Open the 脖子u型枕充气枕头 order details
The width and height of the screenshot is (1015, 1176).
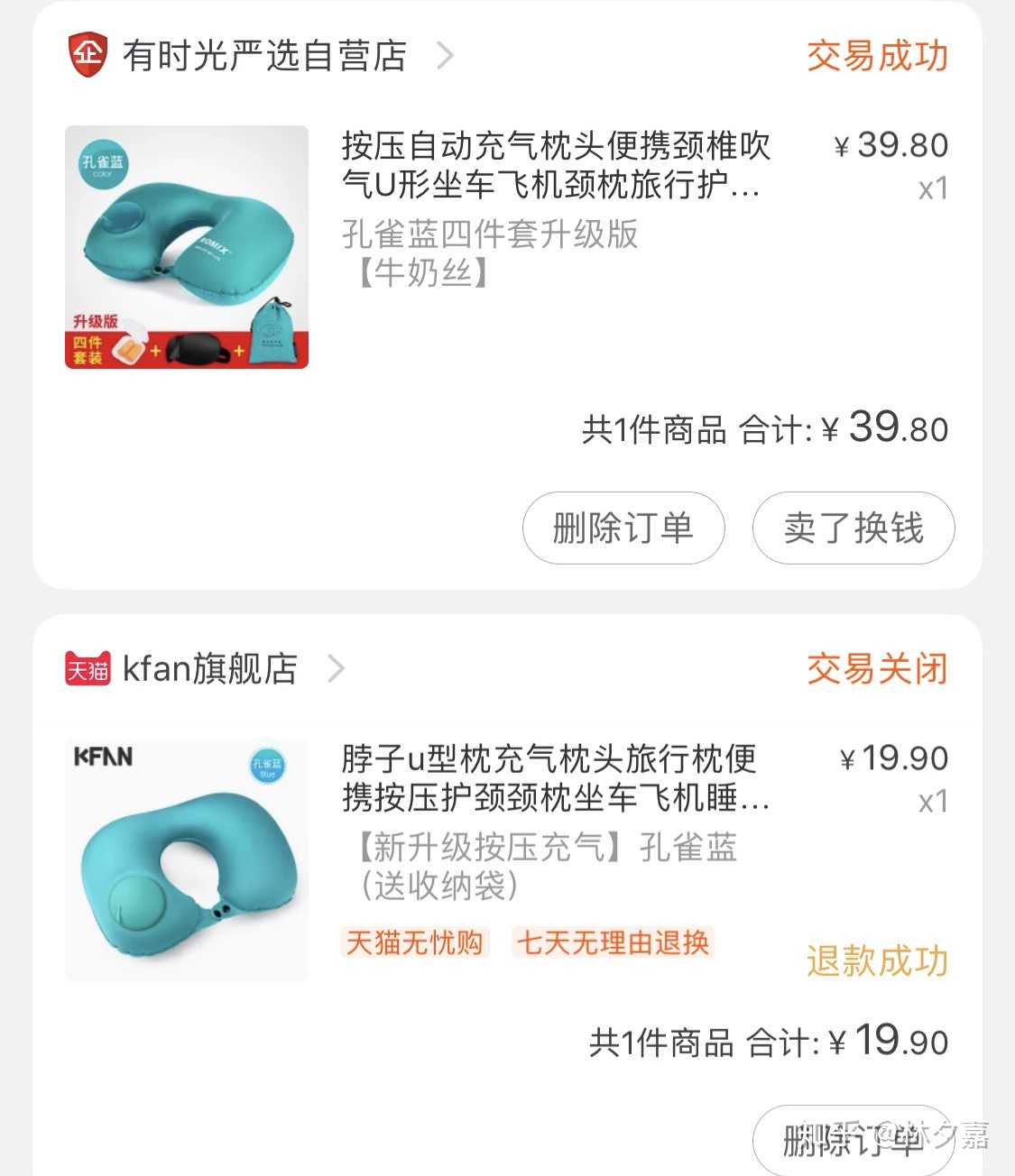(x=554, y=778)
